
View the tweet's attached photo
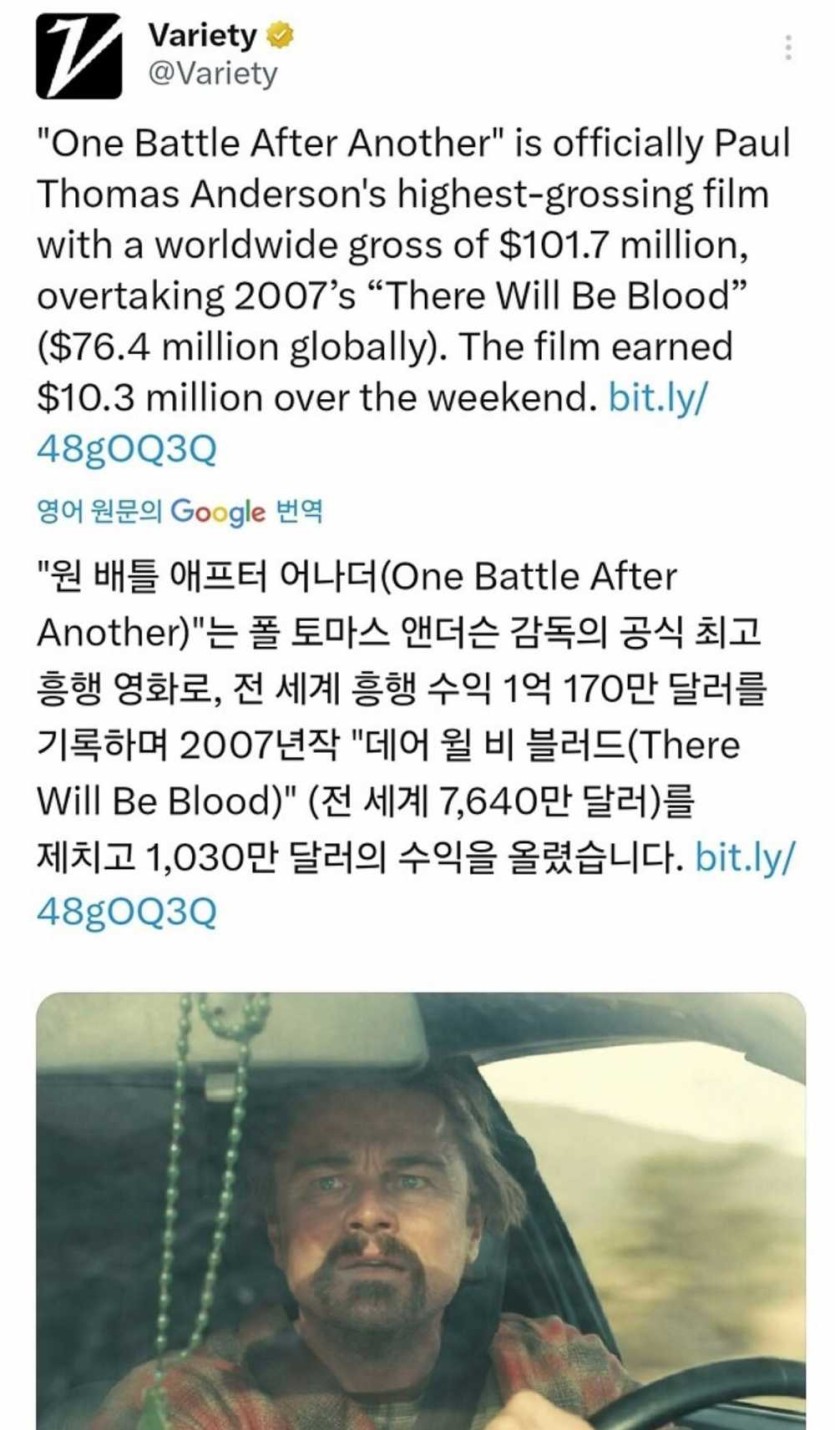click(x=420, y=1210)
